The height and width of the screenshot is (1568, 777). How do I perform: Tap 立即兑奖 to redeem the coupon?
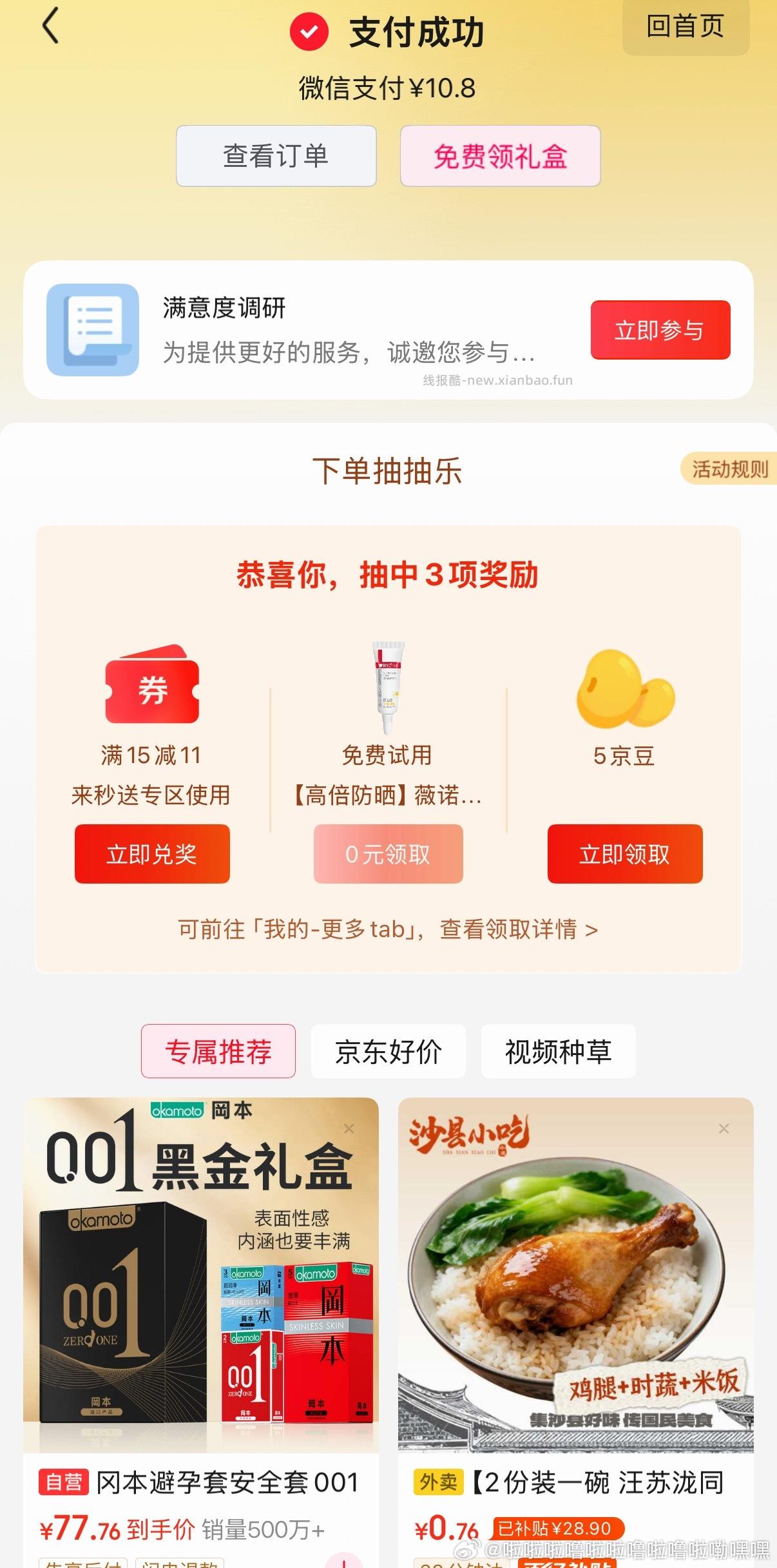coord(152,855)
